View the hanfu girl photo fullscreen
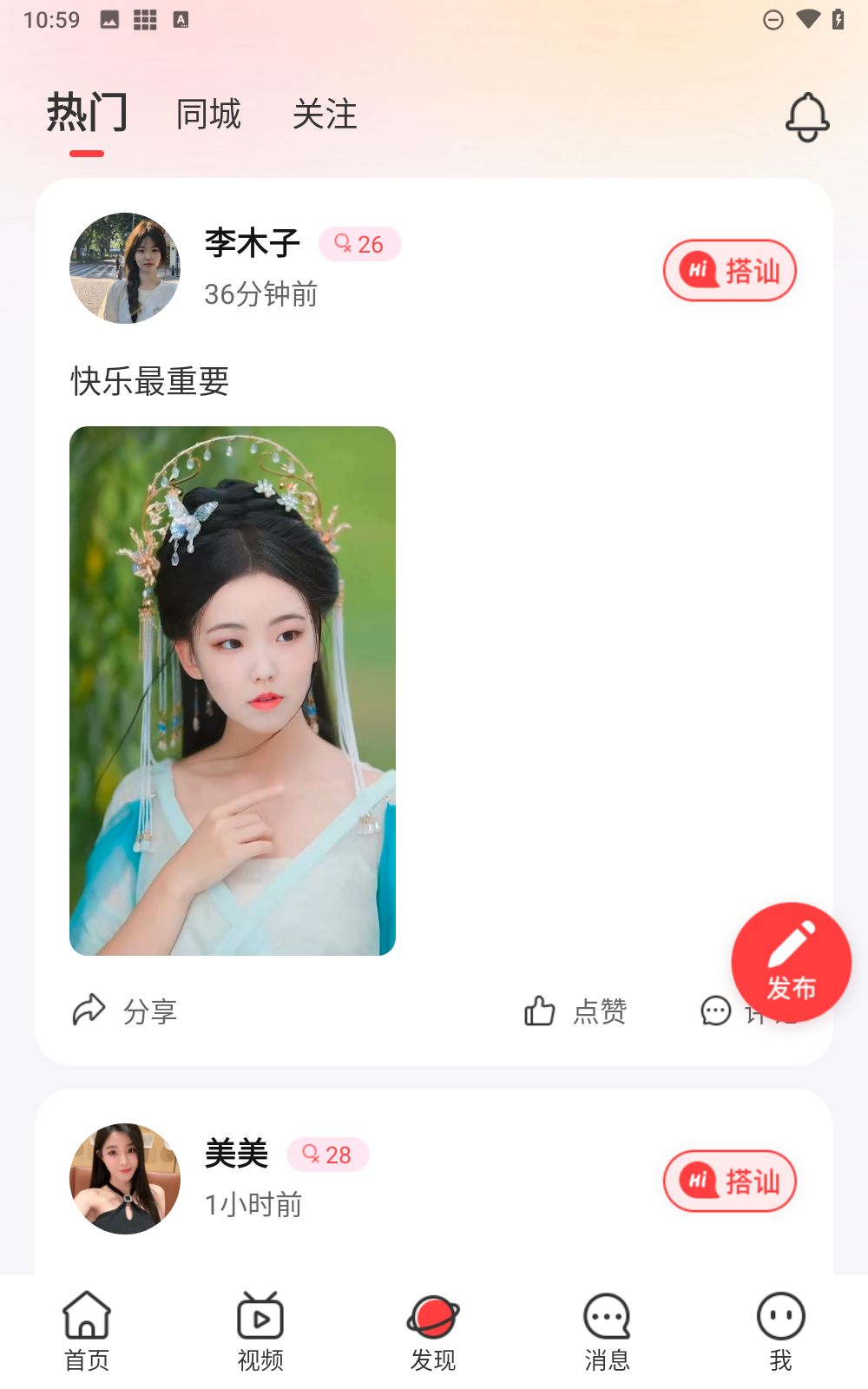868x1389 pixels. coord(232,688)
